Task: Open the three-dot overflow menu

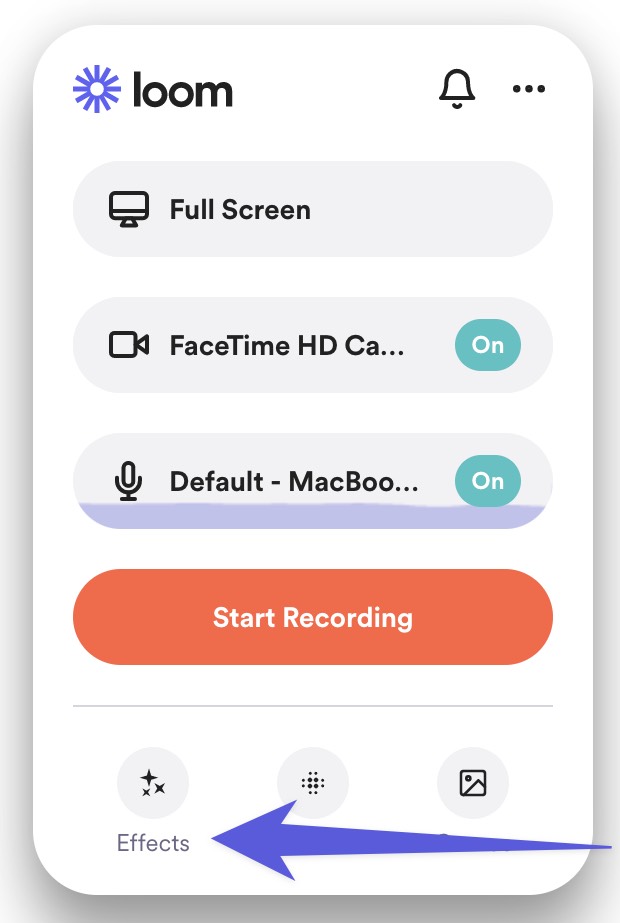Action: click(x=529, y=89)
